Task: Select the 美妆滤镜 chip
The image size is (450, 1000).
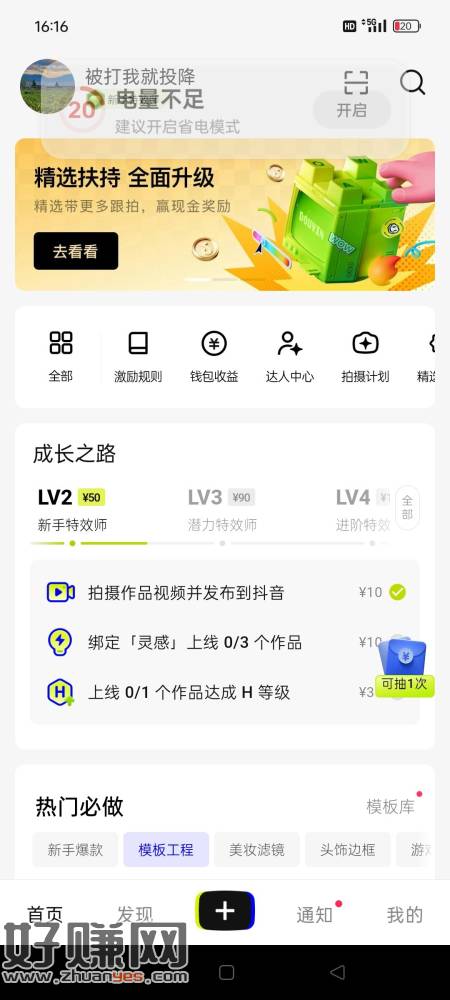Action: click(x=257, y=849)
